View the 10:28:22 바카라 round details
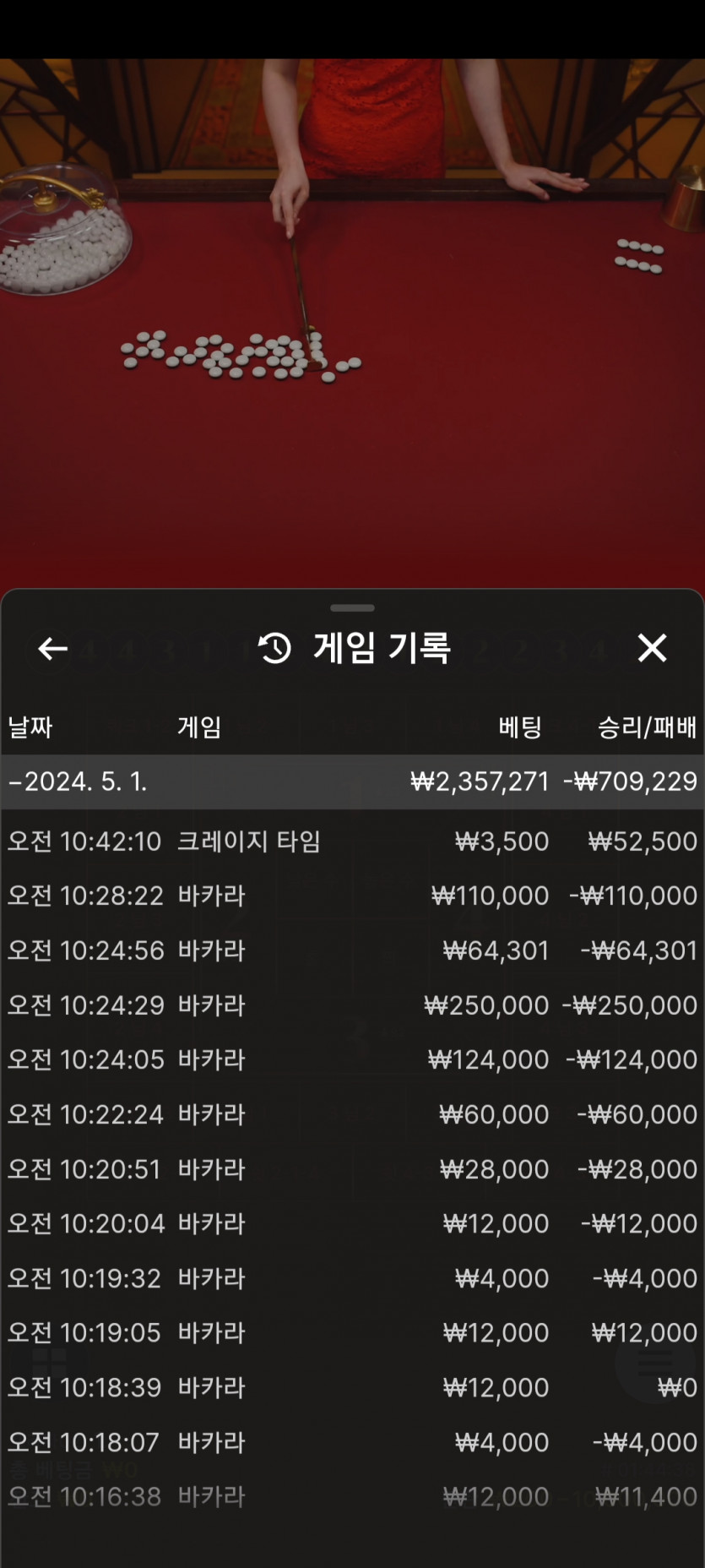 click(x=352, y=896)
